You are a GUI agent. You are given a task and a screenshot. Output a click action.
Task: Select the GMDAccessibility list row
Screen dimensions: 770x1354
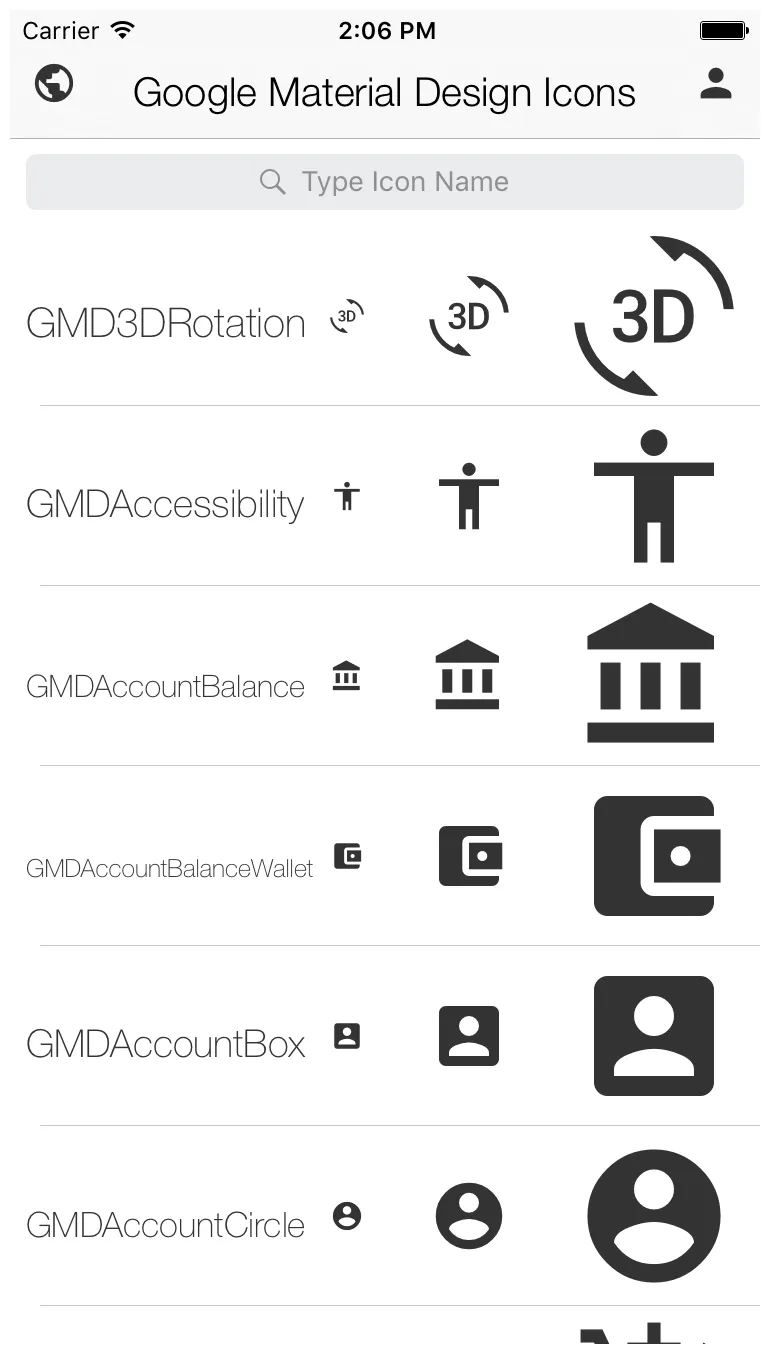click(x=165, y=504)
